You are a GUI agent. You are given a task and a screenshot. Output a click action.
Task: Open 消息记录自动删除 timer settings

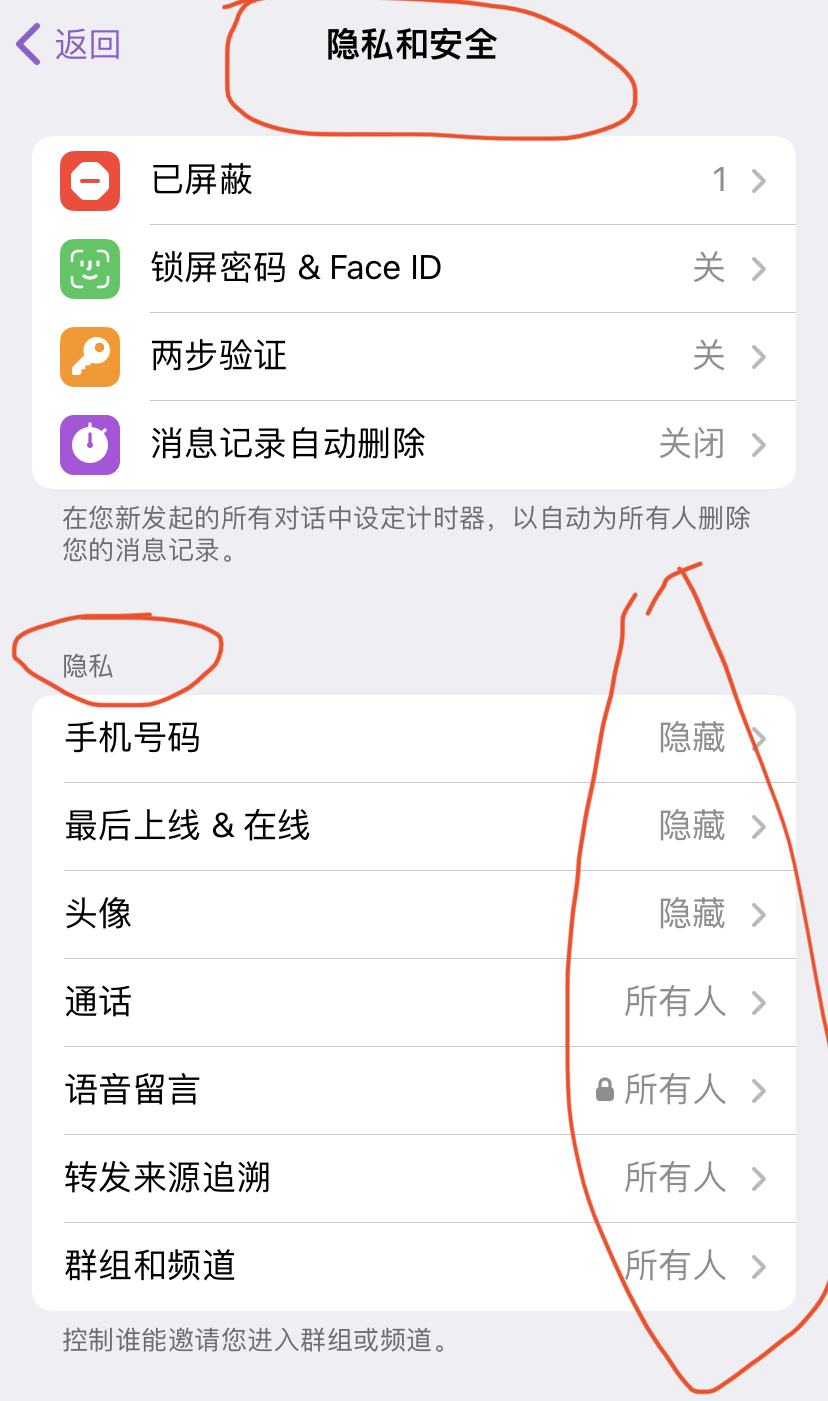(x=414, y=443)
